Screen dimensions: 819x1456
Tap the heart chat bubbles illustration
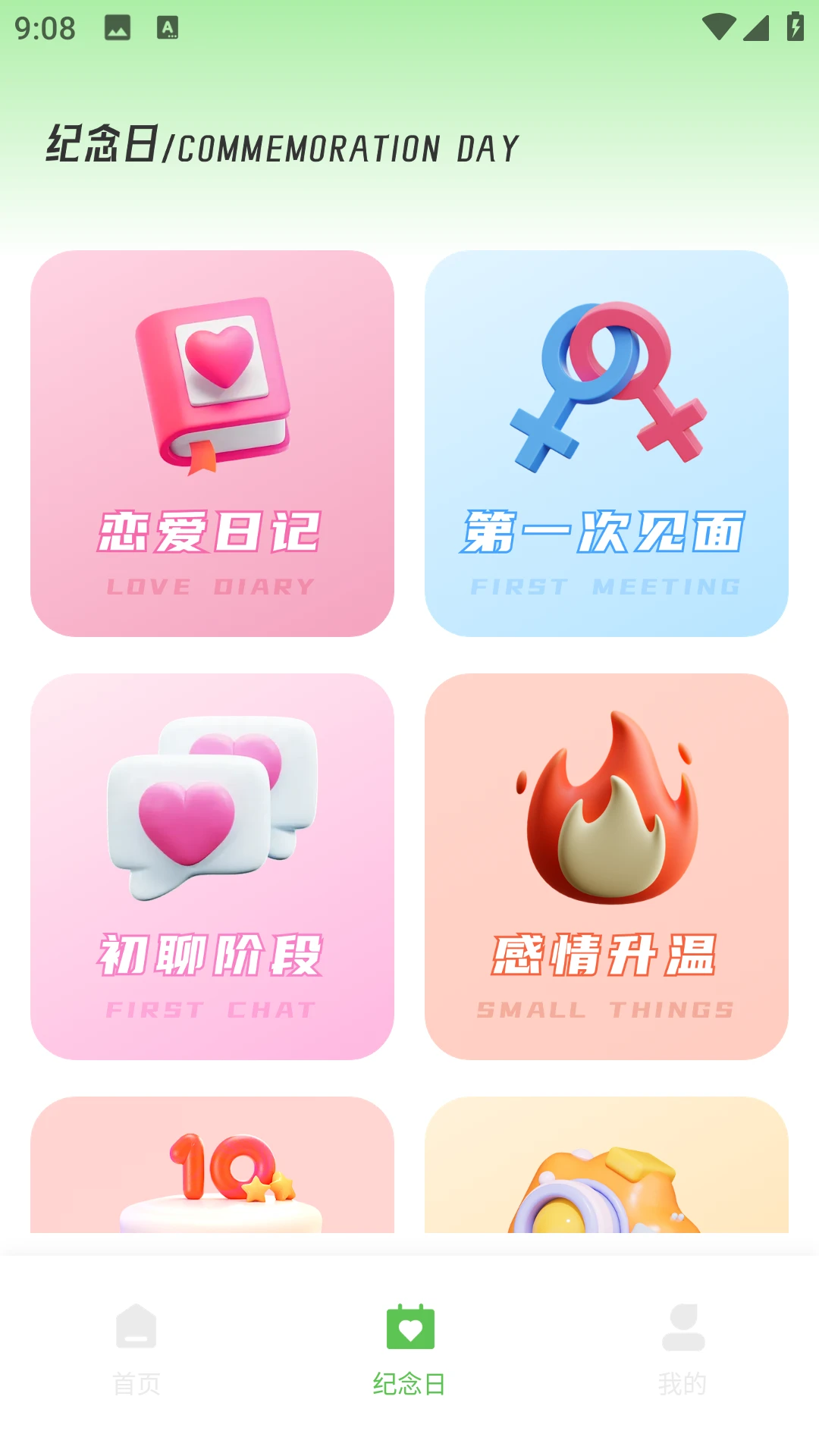[x=207, y=811]
